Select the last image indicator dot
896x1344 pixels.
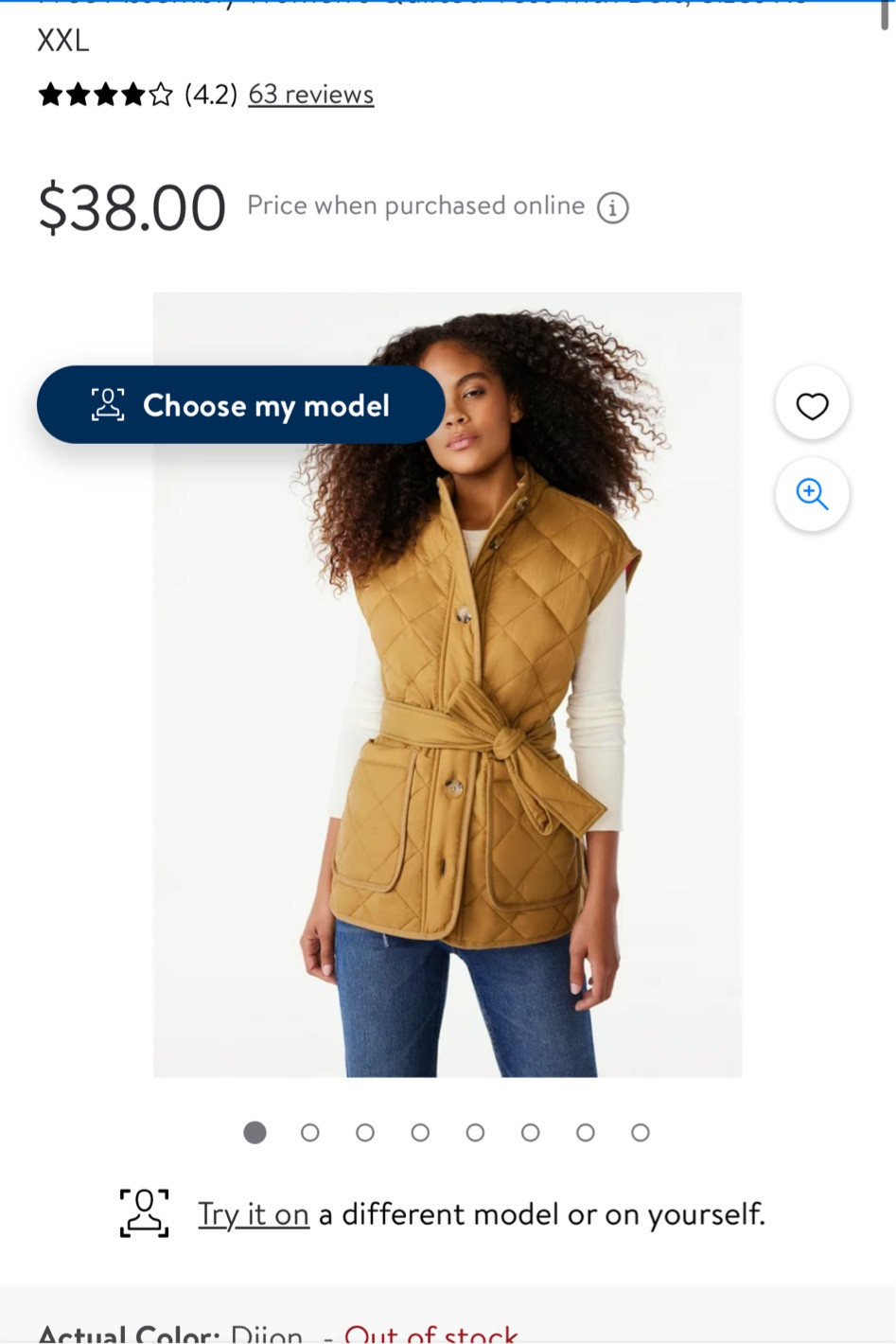[x=641, y=1133]
